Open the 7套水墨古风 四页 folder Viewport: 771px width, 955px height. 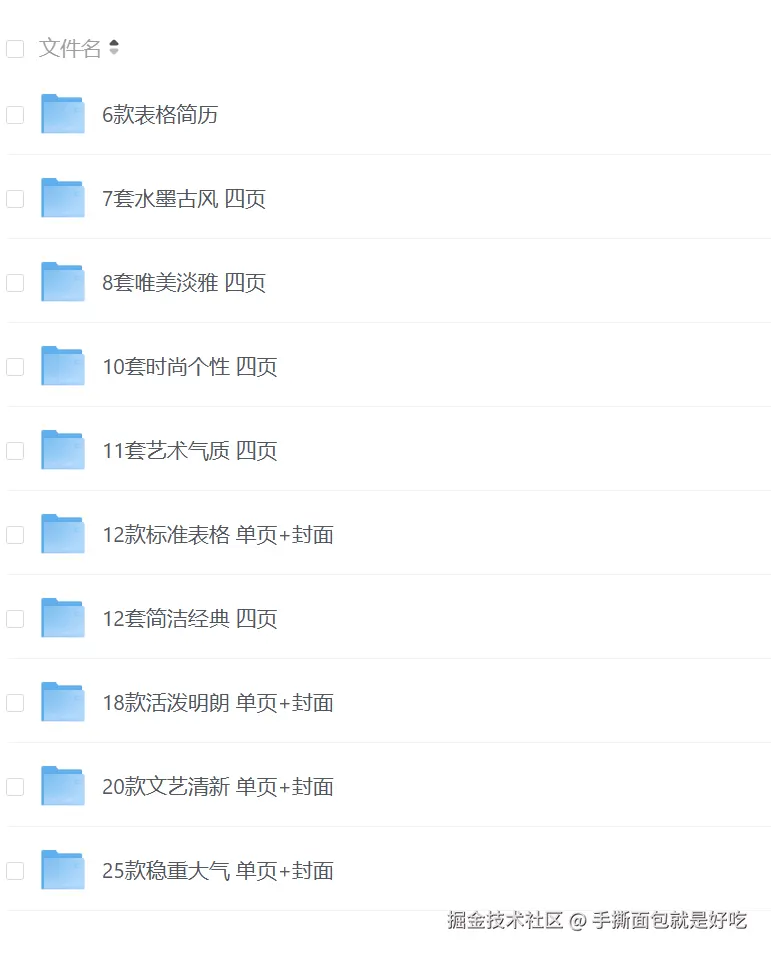[x=184, y=199]
